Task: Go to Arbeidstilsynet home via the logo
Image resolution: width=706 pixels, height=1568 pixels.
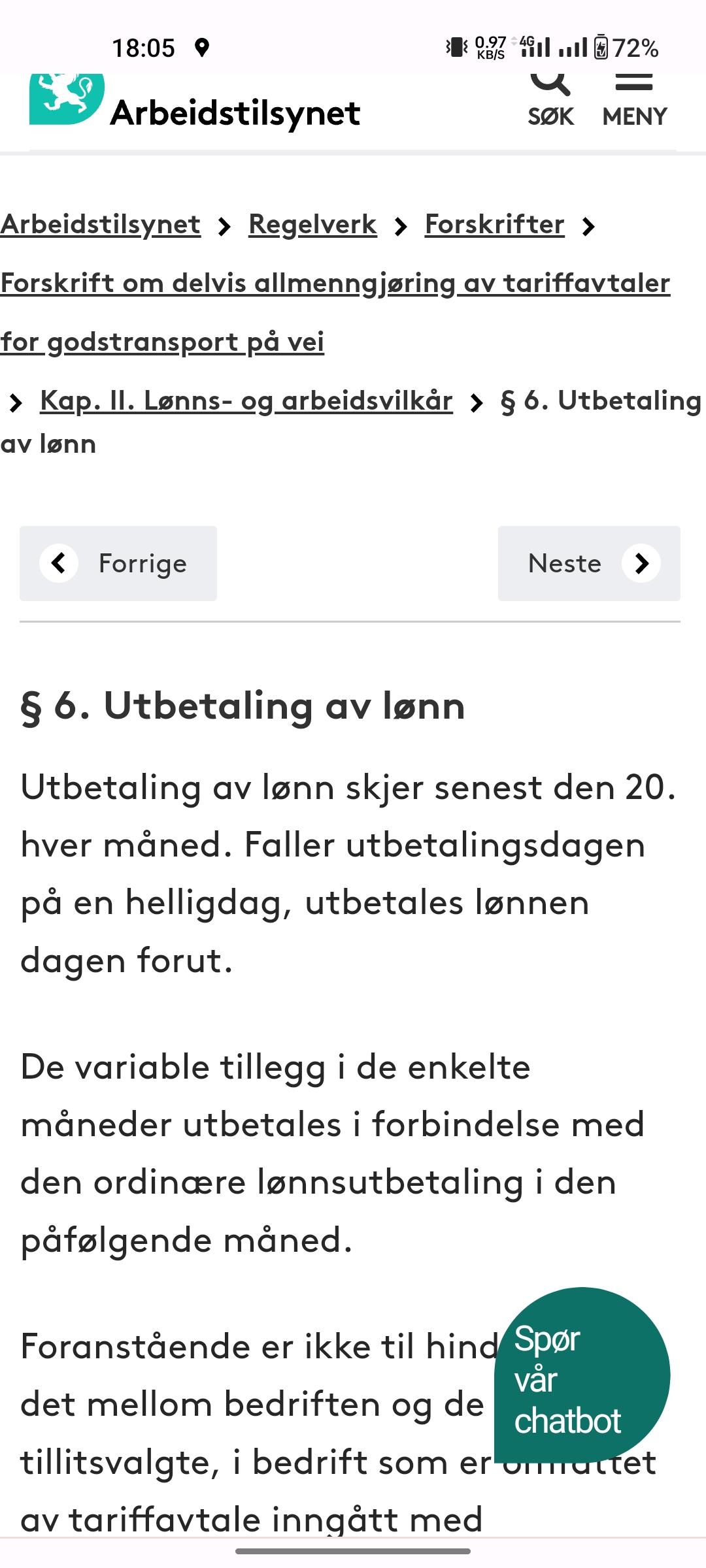Action: pos(195,101)
